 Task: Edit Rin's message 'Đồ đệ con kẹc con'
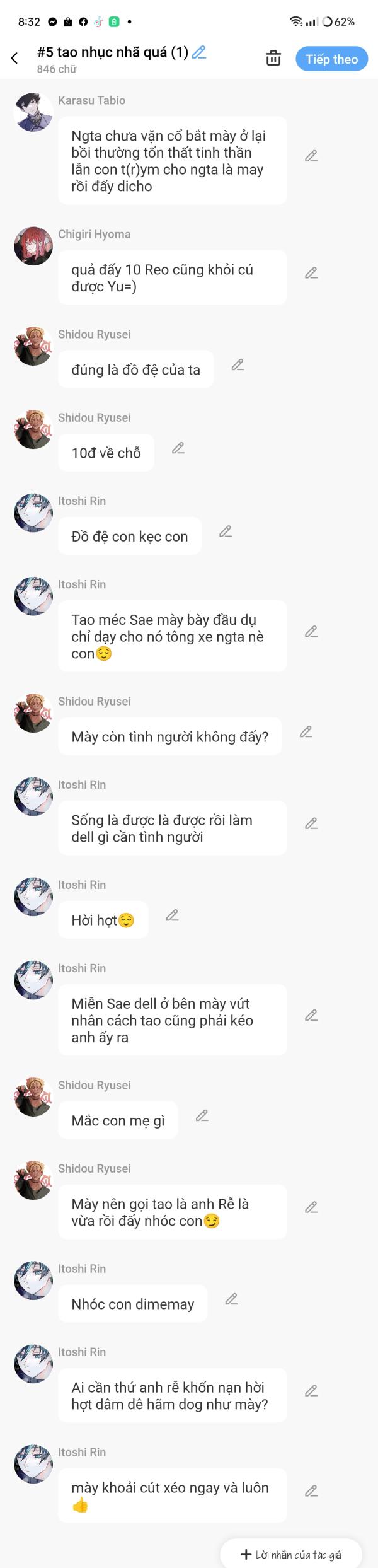(226, 531)
